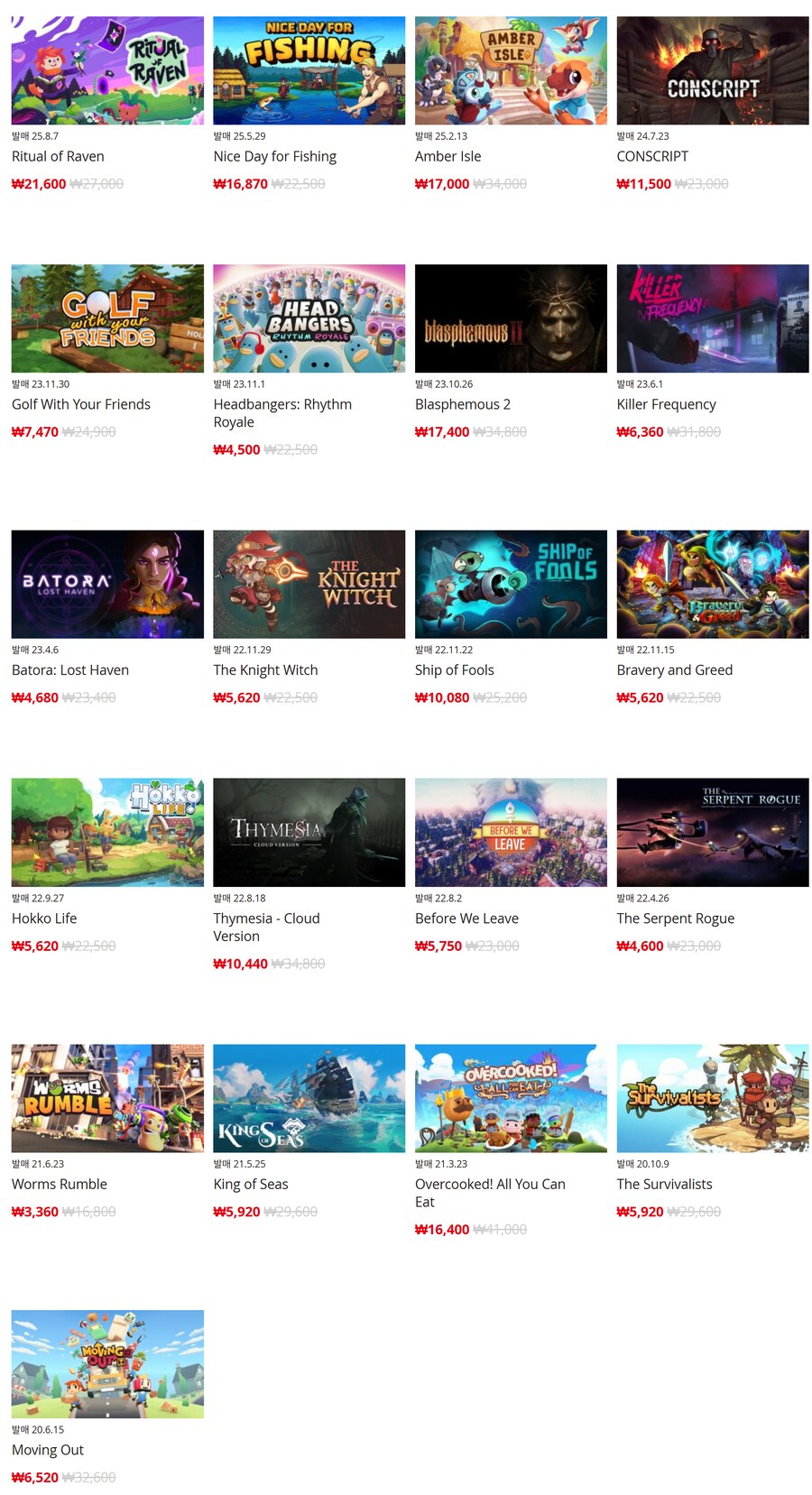812x1495 pixels.
Task: View the Moving Out game
Action: 107,1363
